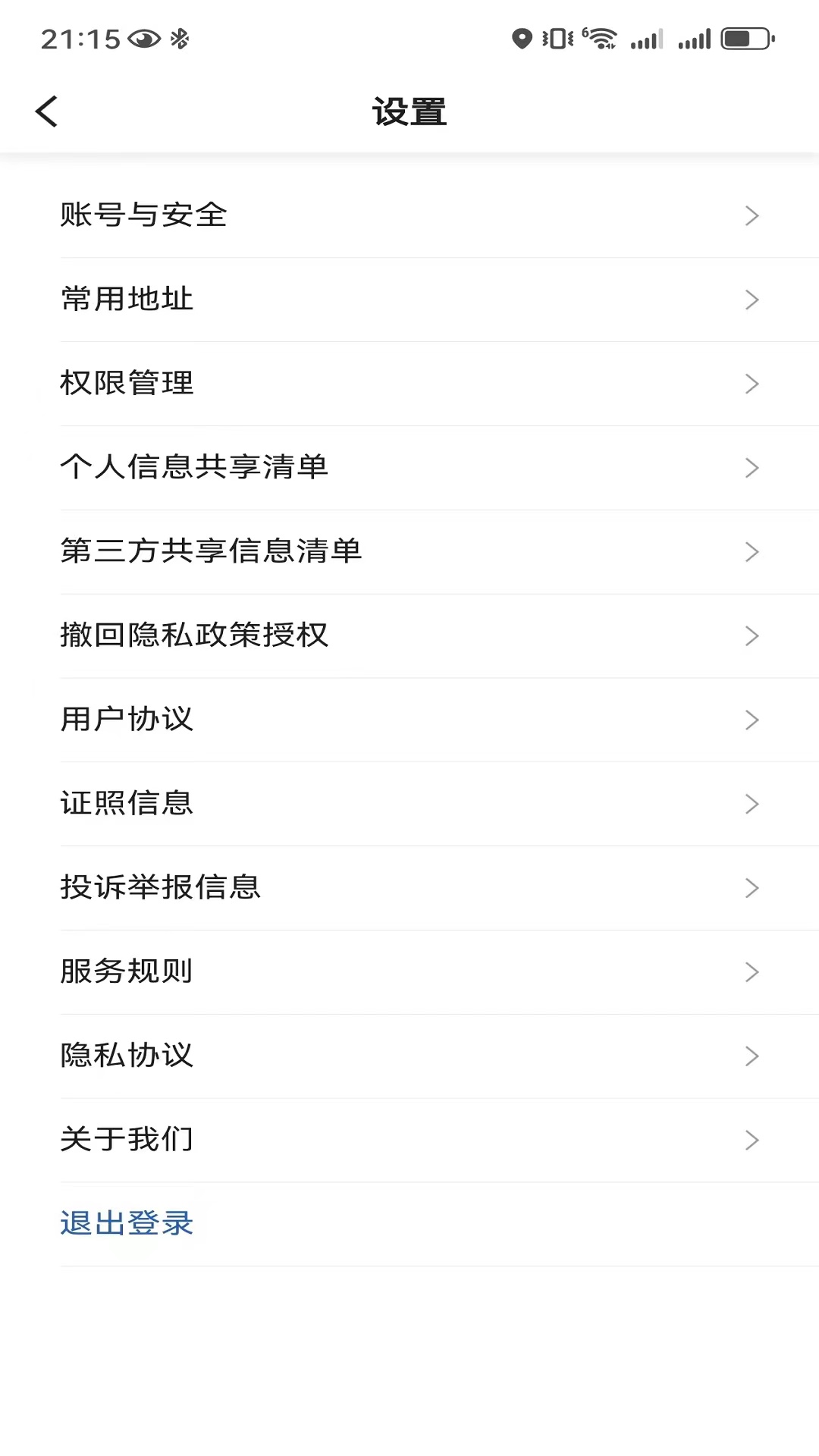The height and width of the screenshot is (1456, 819).
Task: Log out via 退出登录
Action: point(127,1224)
